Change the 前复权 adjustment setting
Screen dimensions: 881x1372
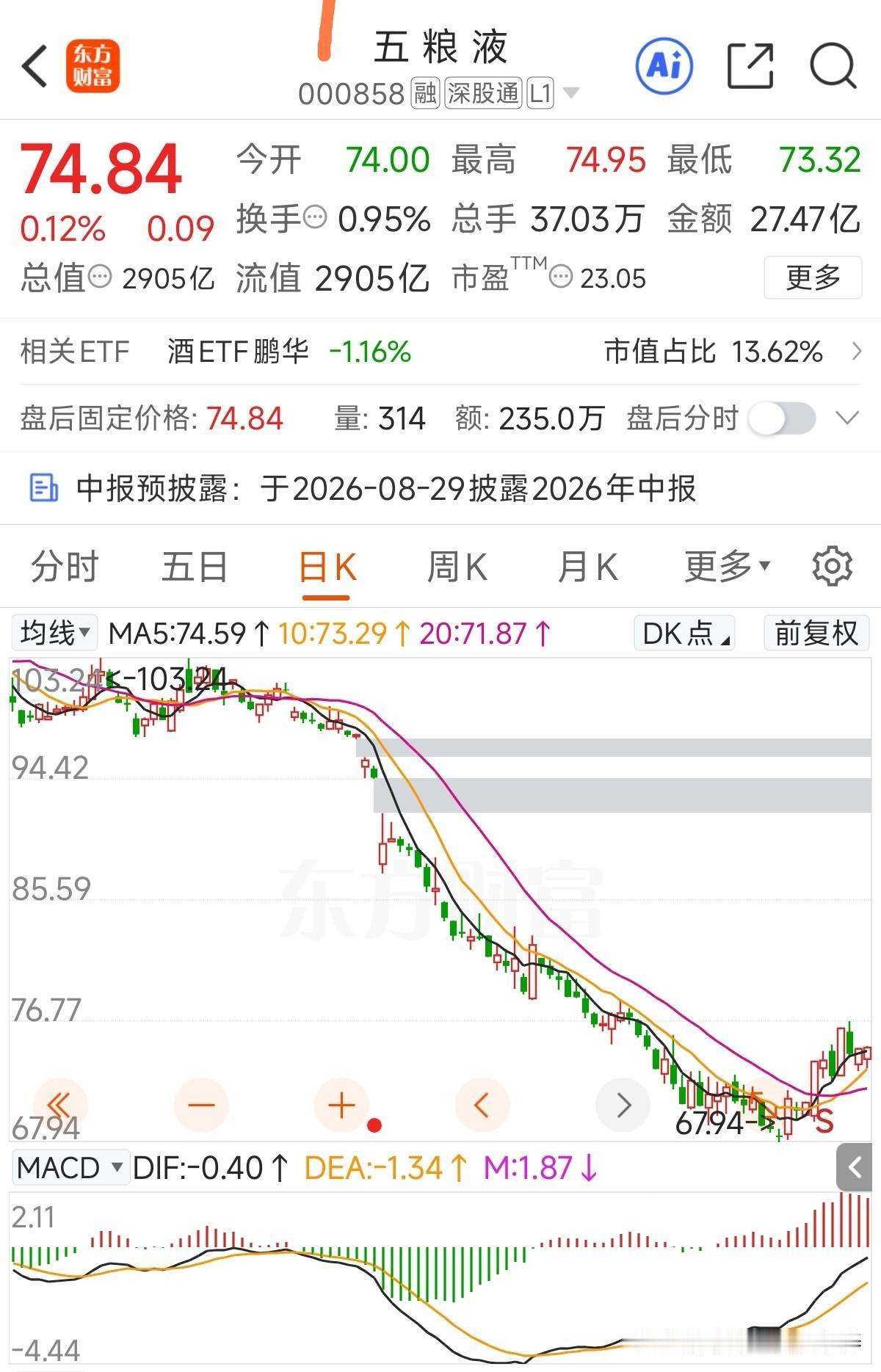click(816, 633)
